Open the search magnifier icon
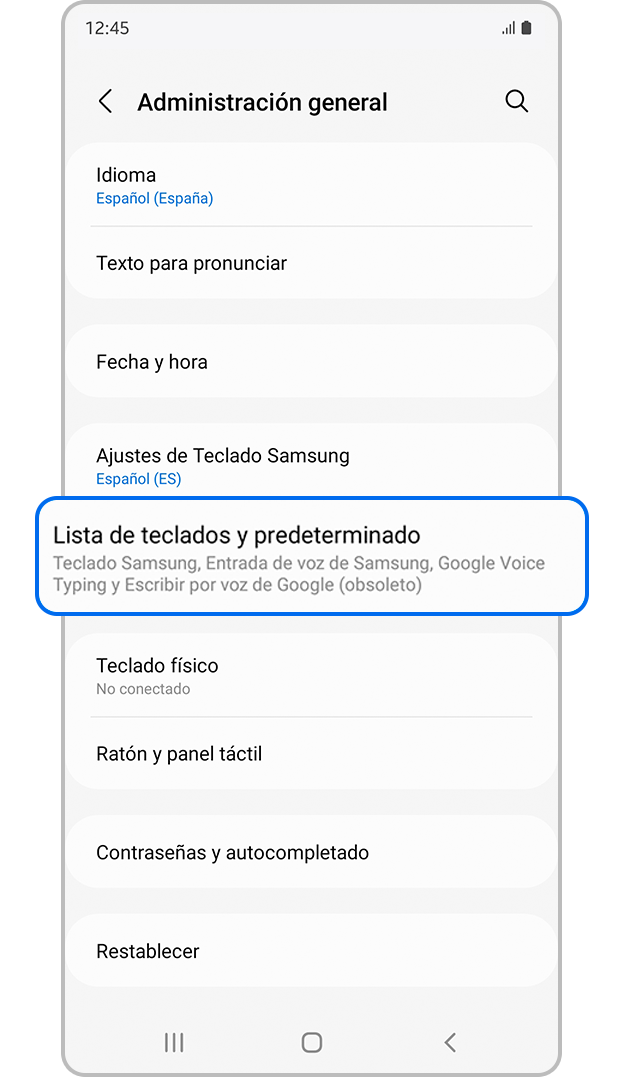This screenshot has height=1077, width=624. click(516, 102)
